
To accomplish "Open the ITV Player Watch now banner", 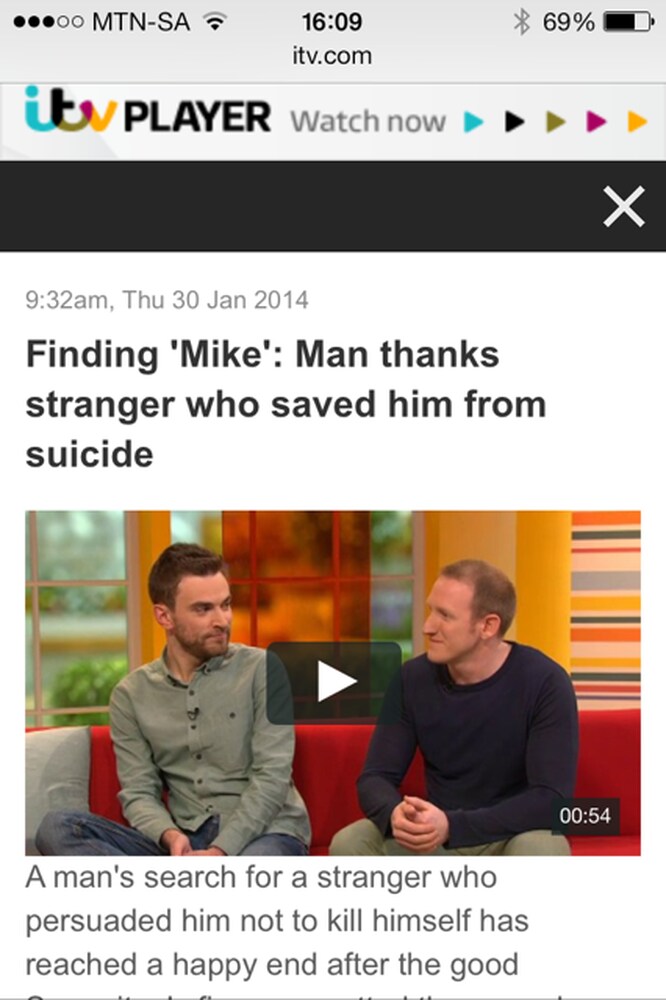I will [333, 121].
